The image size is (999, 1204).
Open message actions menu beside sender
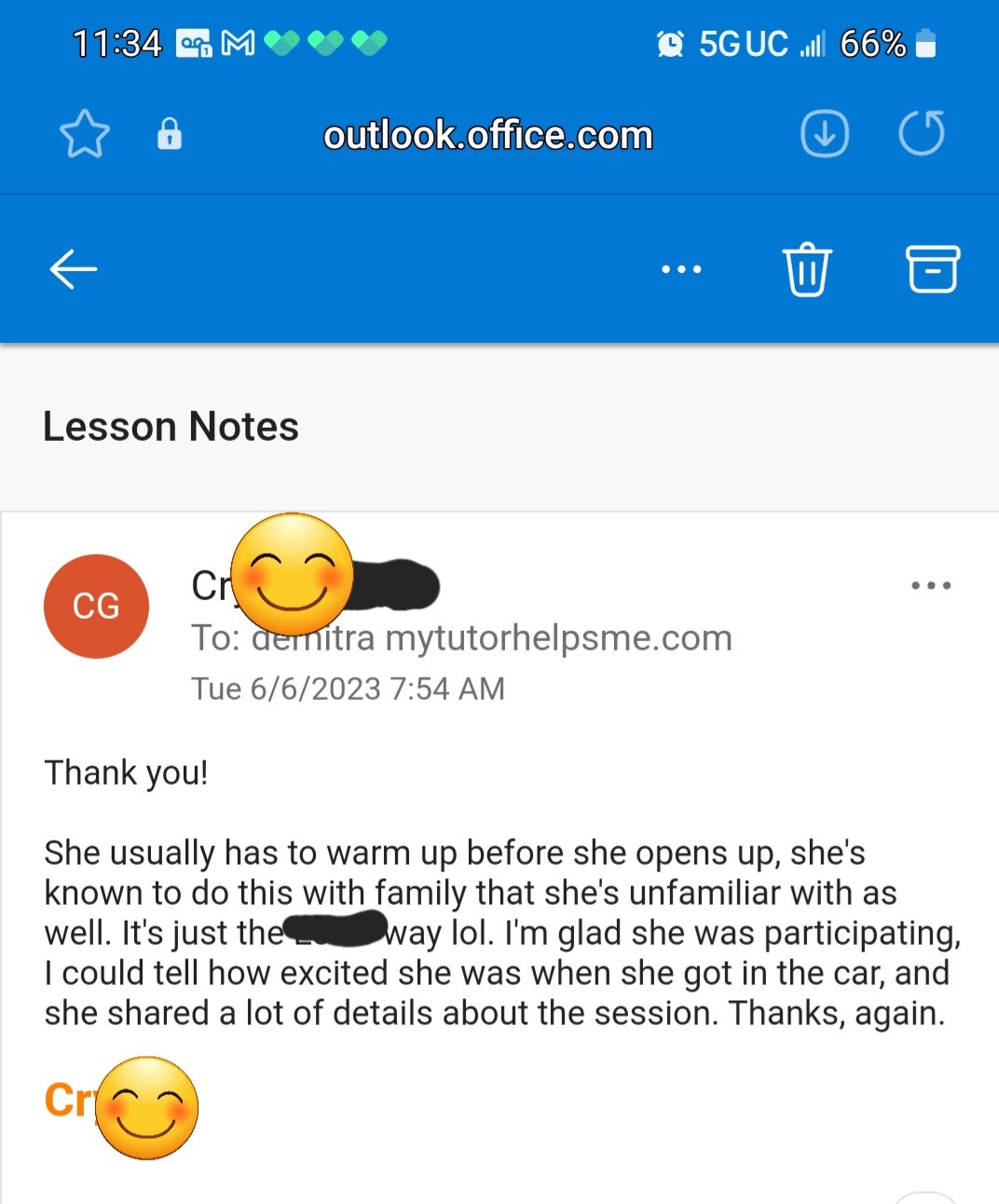tap(930, 585)
